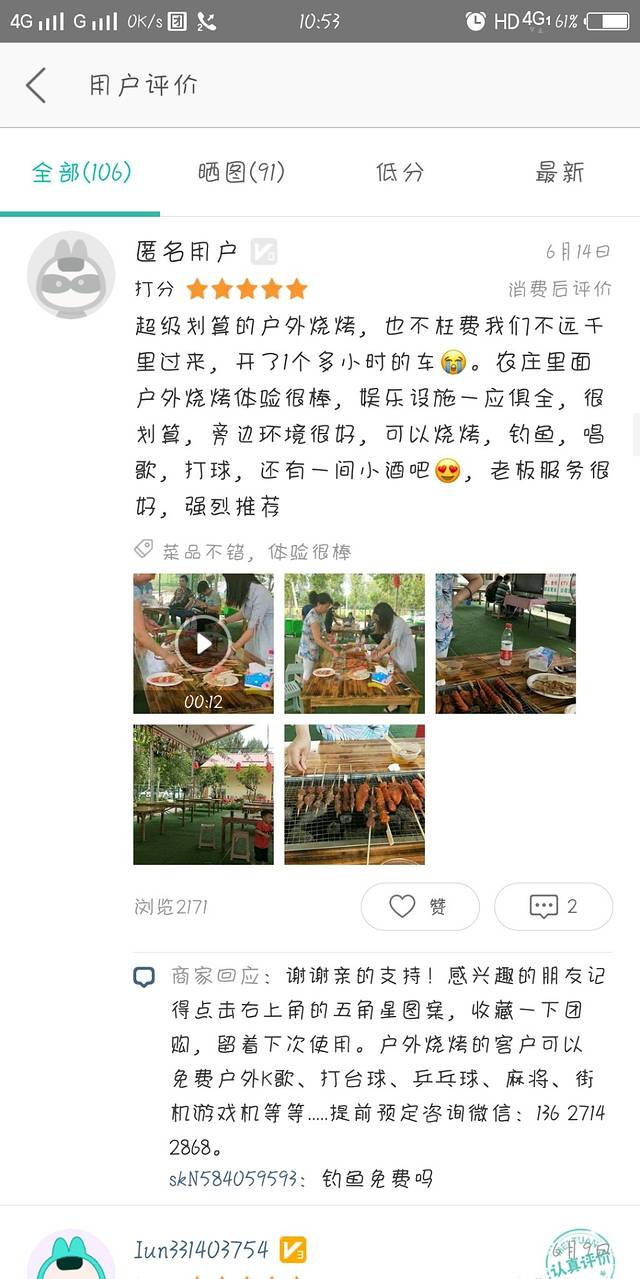Go back from user reviews

pos(36,85)
